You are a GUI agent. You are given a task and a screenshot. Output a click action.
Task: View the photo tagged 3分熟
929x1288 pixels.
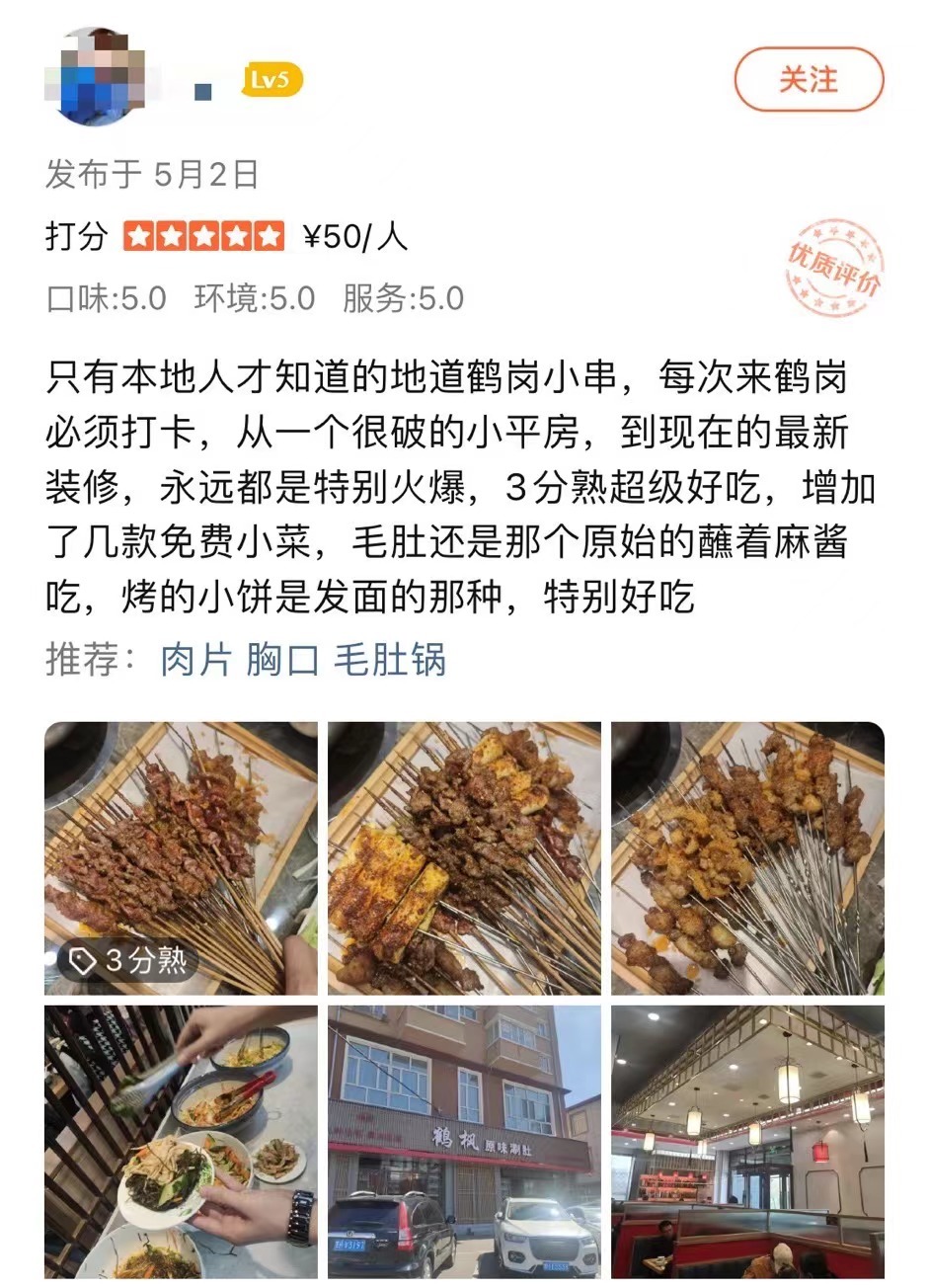181,857
